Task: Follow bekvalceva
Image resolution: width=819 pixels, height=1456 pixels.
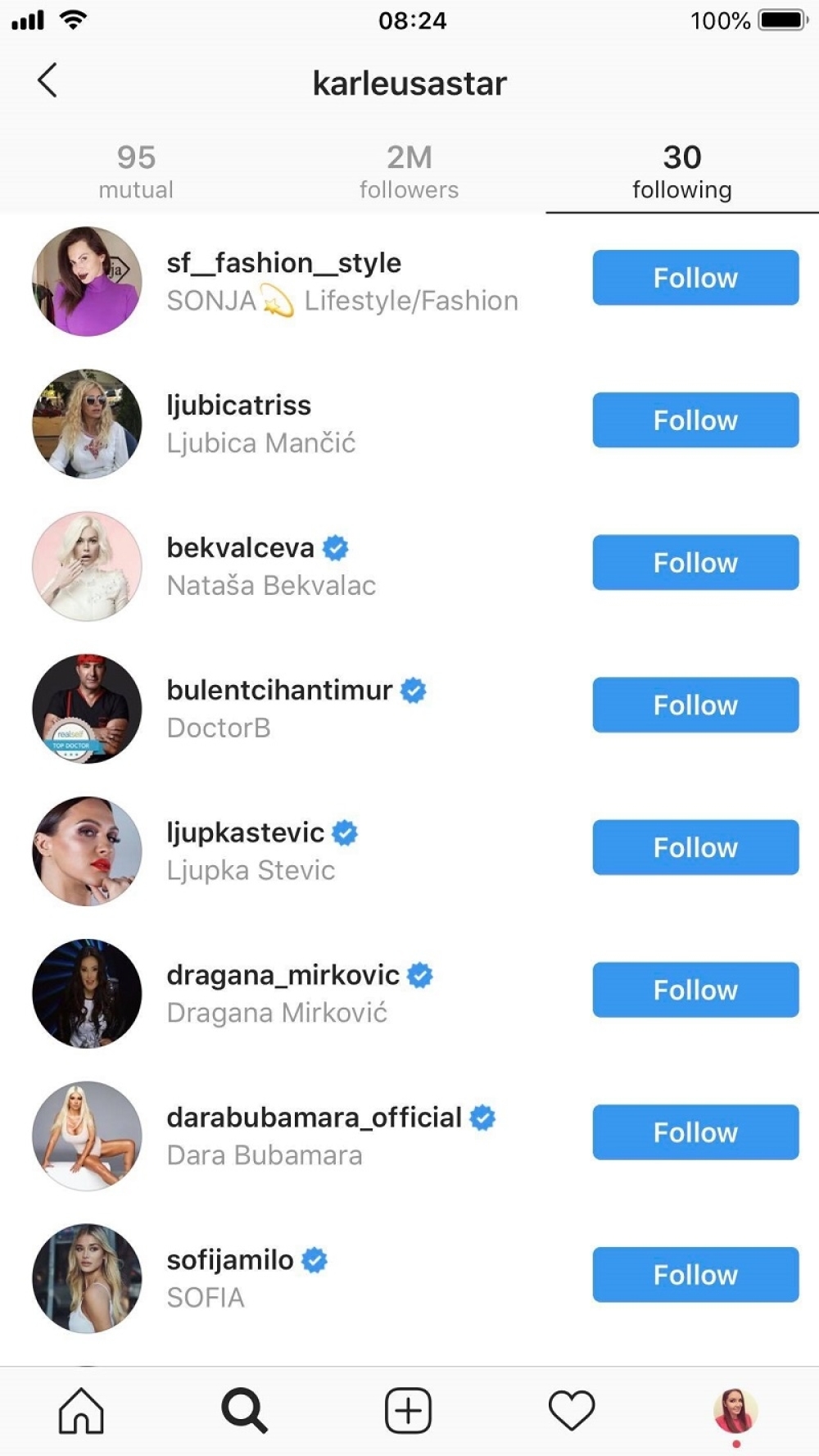Action: coord(695,563)
